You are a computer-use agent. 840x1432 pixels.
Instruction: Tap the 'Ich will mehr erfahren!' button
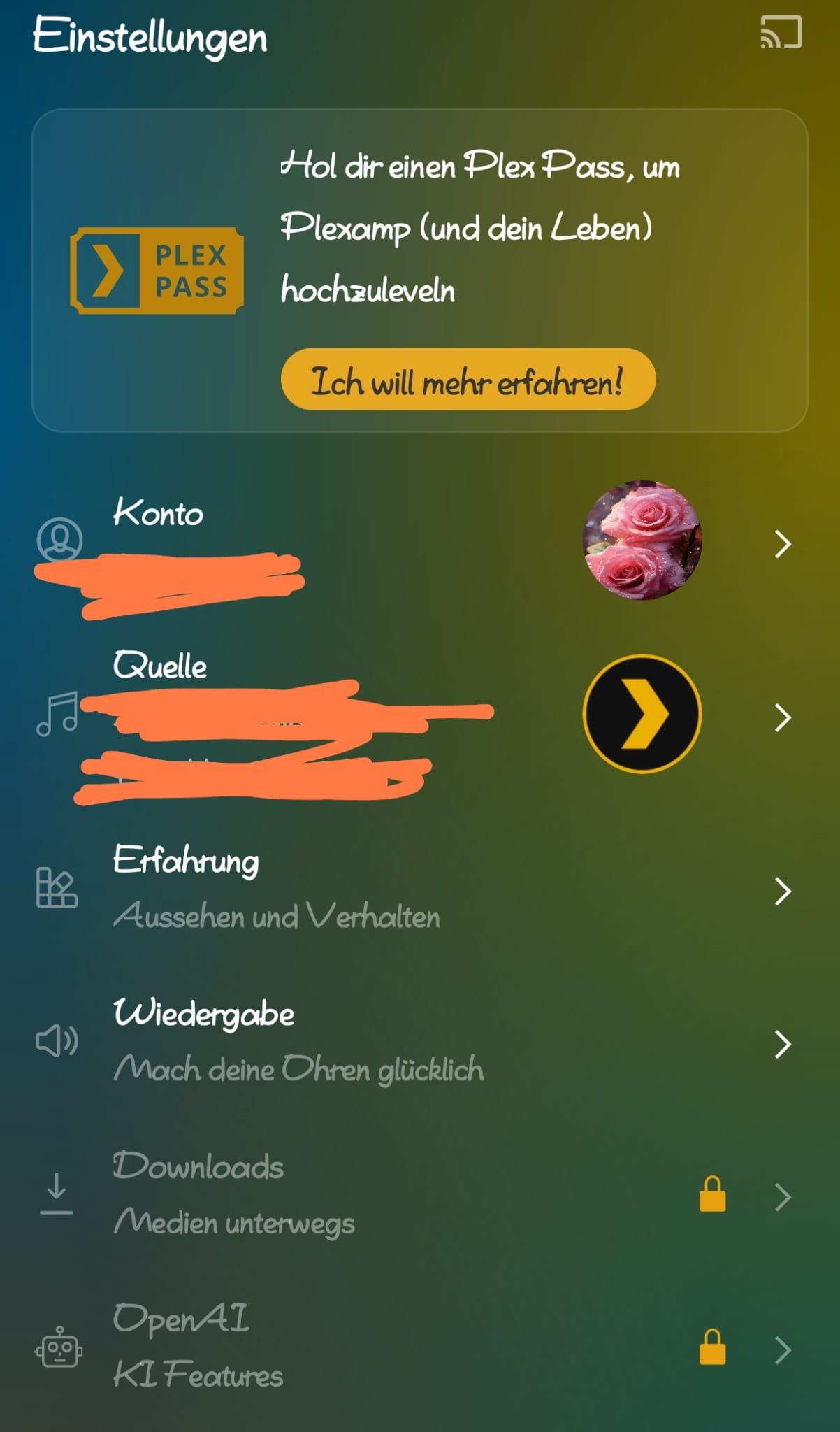point(468,380)
